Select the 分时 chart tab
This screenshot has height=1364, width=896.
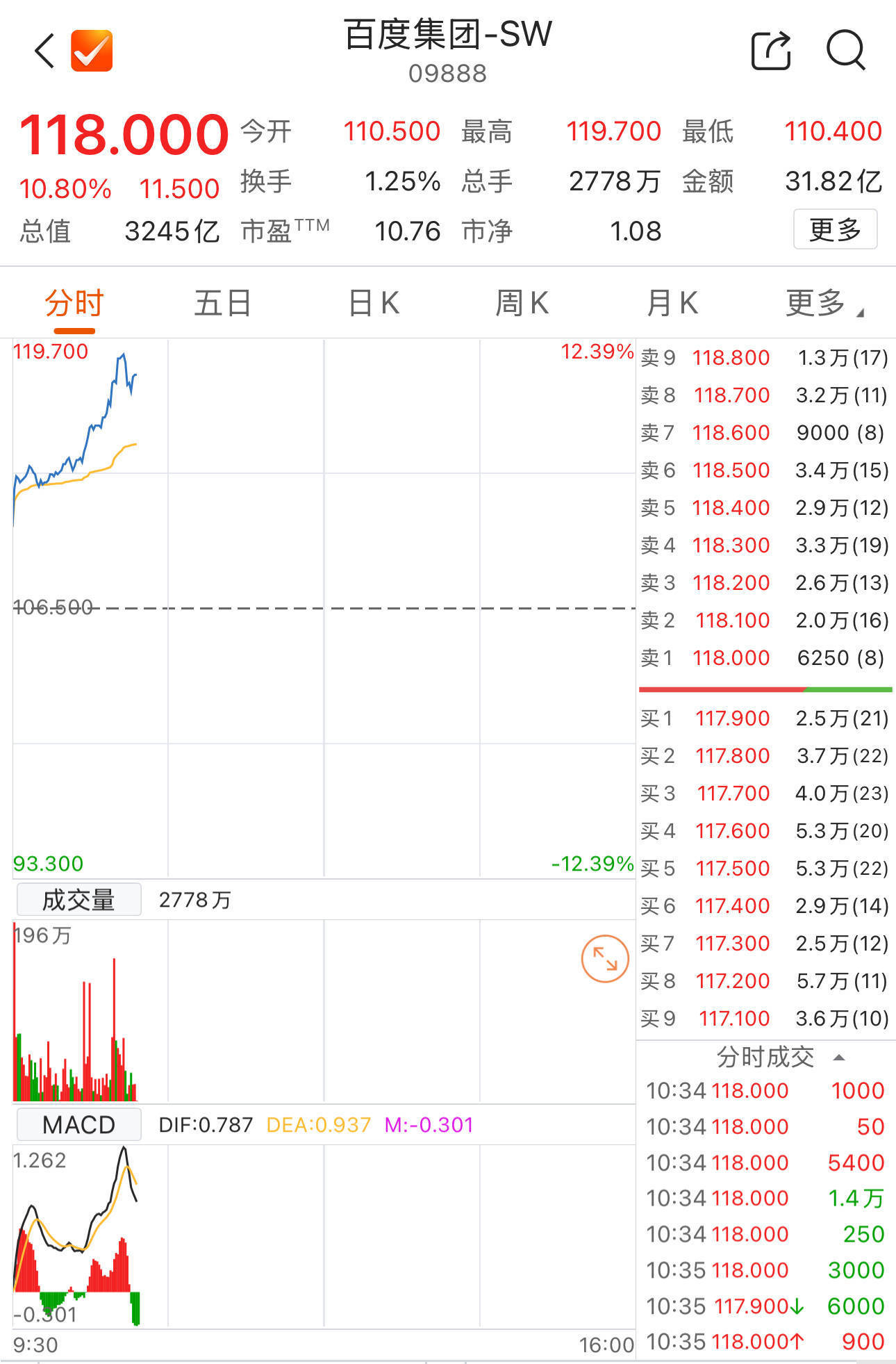tap(74, 304)
